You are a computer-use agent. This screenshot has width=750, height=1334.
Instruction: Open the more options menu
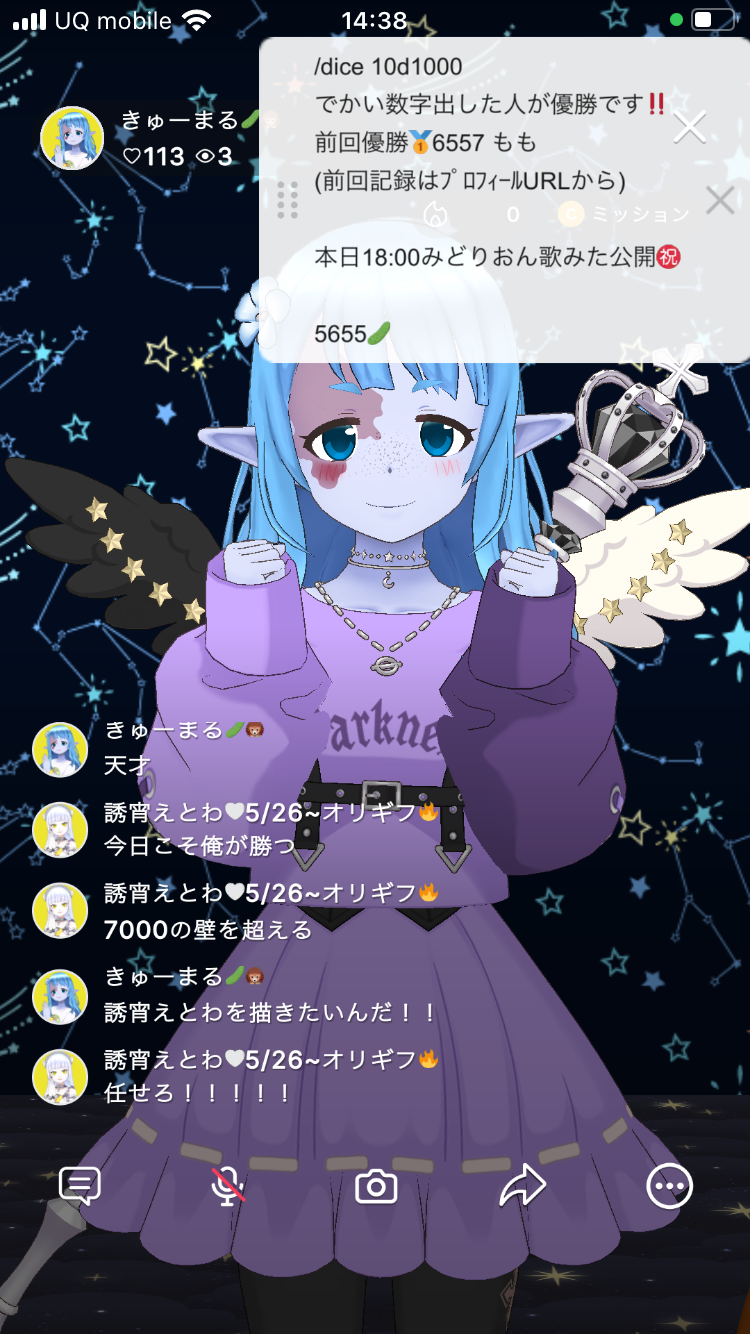669,1187
